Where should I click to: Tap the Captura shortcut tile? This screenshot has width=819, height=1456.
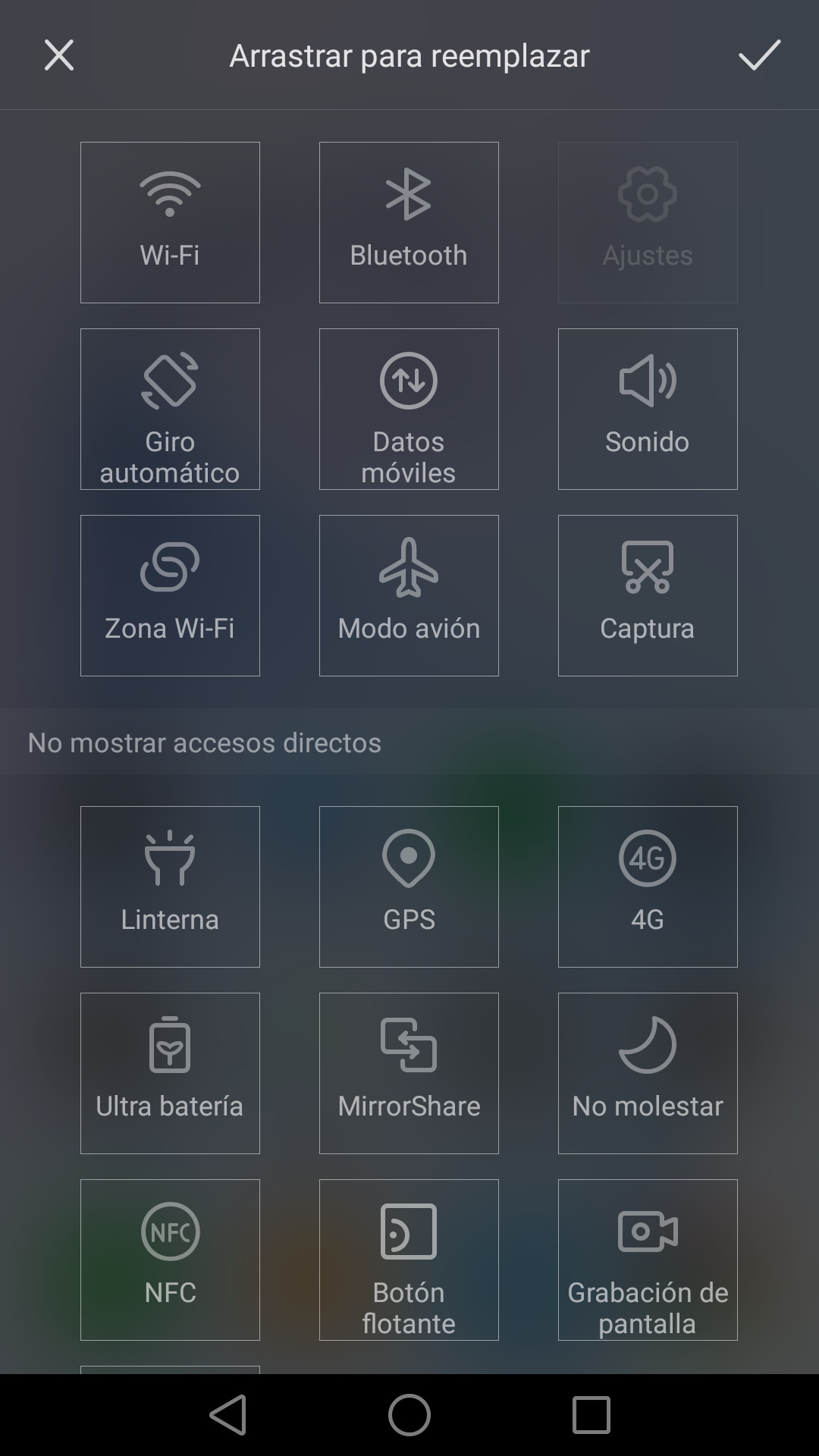click(648, 595)
